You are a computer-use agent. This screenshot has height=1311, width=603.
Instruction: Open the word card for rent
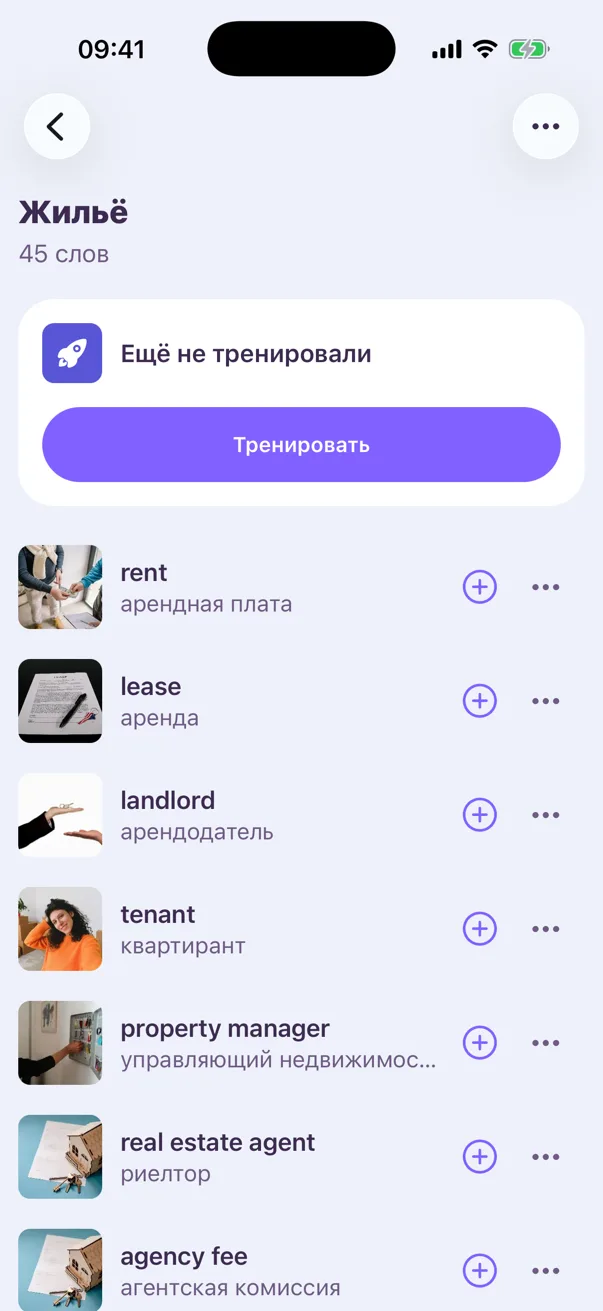[x=230, y=587]
